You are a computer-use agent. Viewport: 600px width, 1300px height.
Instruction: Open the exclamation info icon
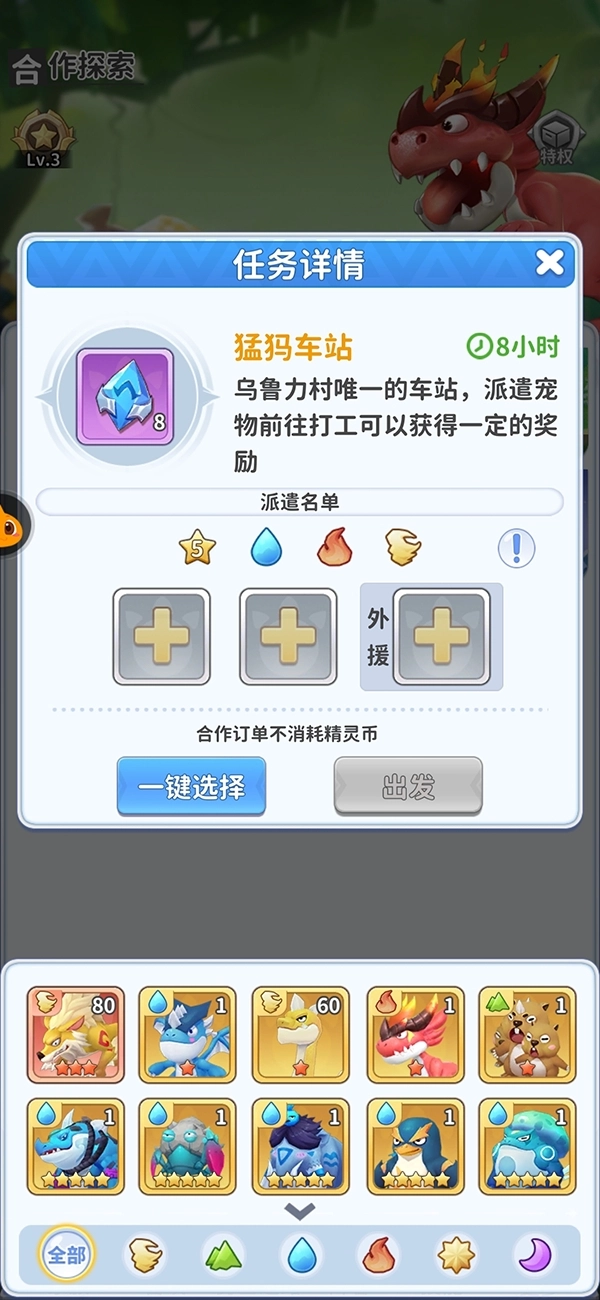tap(516, 548)
